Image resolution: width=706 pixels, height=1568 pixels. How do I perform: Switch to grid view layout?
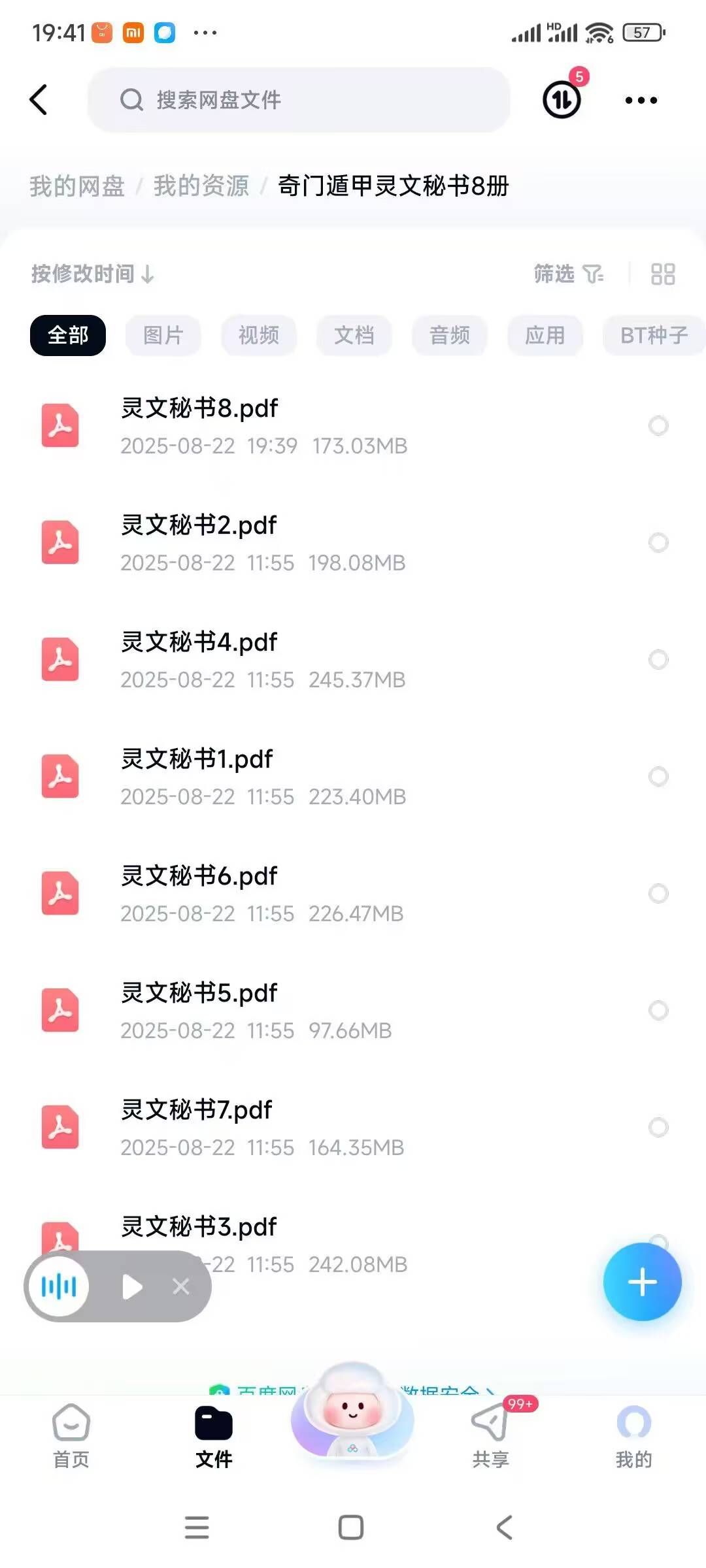point(662,274)
